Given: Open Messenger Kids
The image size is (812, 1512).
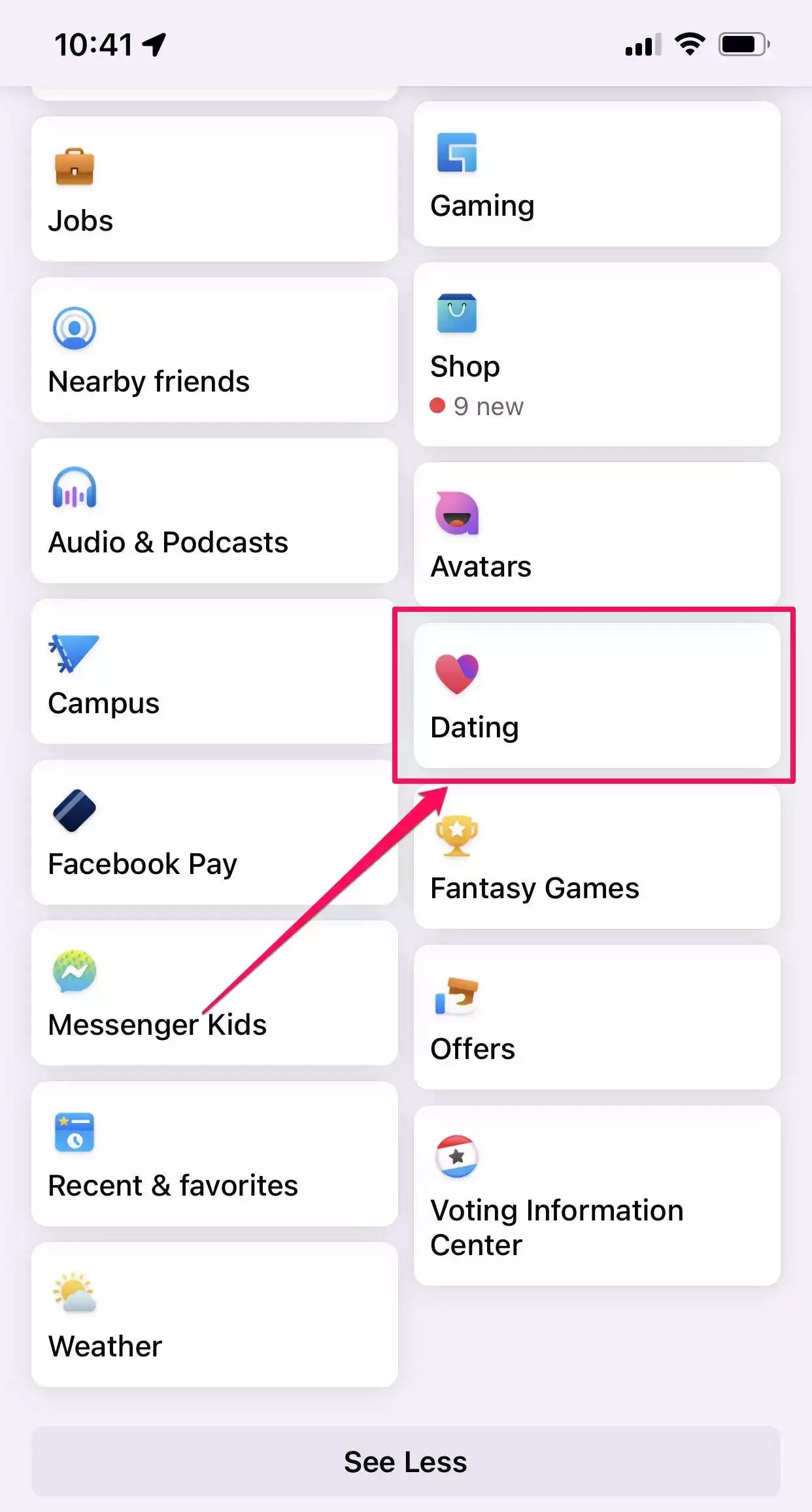Looking at the screenshot, I should (214, 993).
